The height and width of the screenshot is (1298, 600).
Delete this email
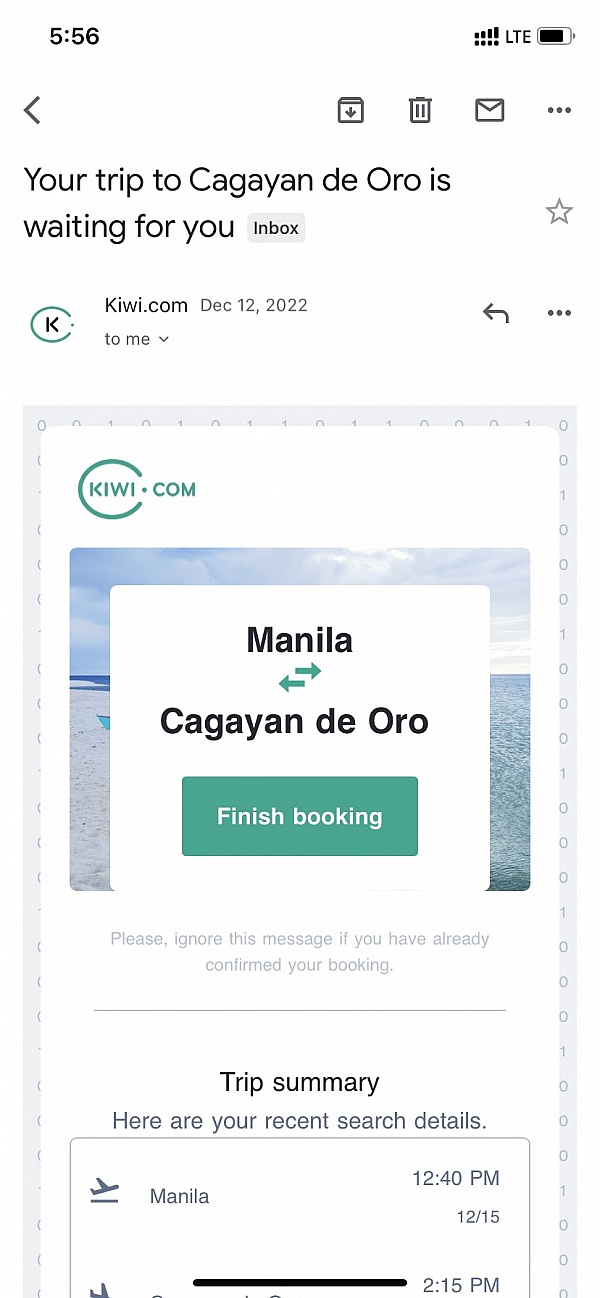(x=420, y=110)
